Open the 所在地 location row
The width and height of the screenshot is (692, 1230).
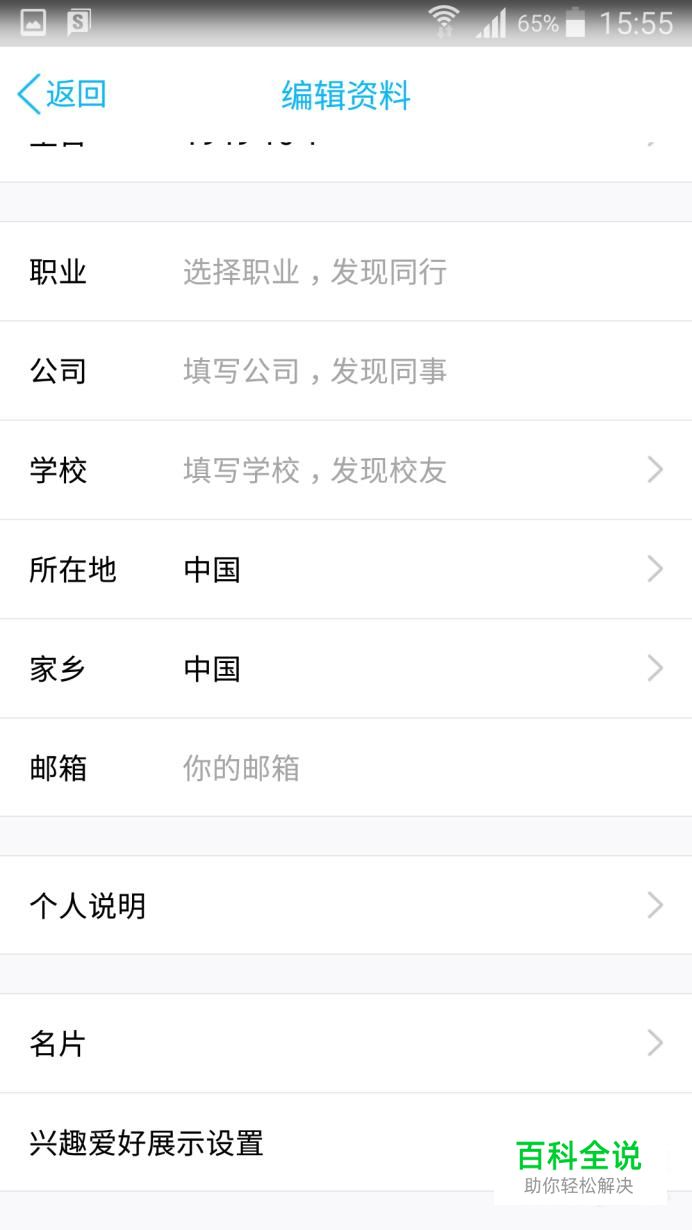(346, 569)
